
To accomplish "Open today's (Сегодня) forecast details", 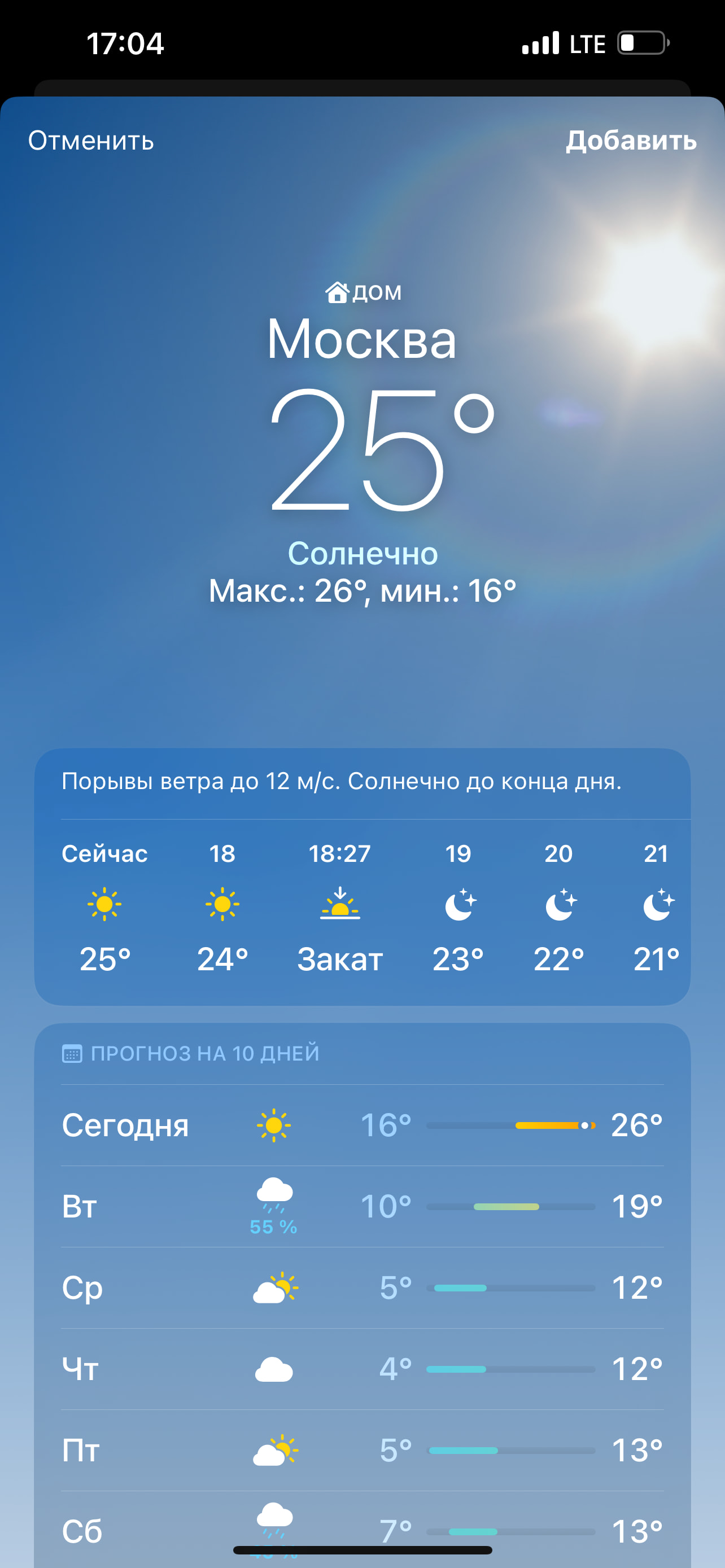I will coord(362,1125).
